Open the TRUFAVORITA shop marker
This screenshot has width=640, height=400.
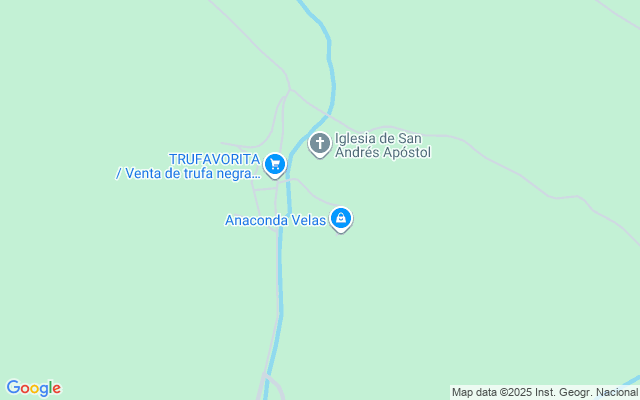(275, 163)
